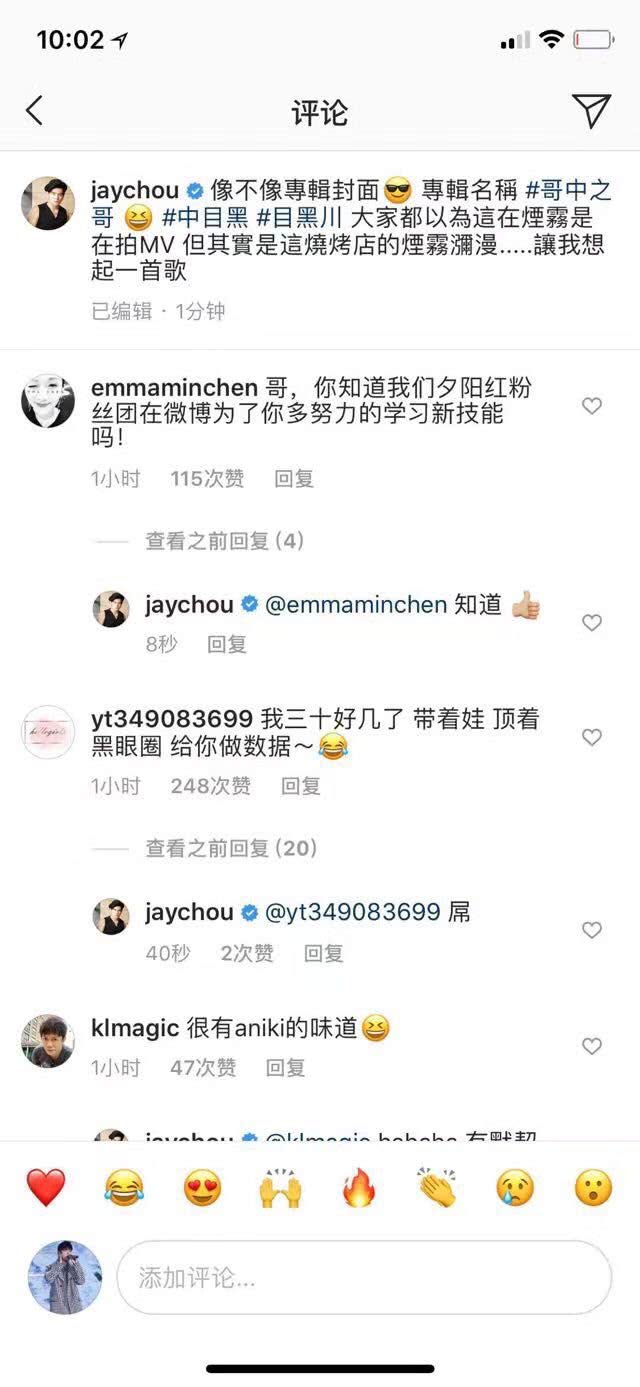The image size is (640, 1387).
Task: Go back from the comments screen
Action: tap(34, 111)
